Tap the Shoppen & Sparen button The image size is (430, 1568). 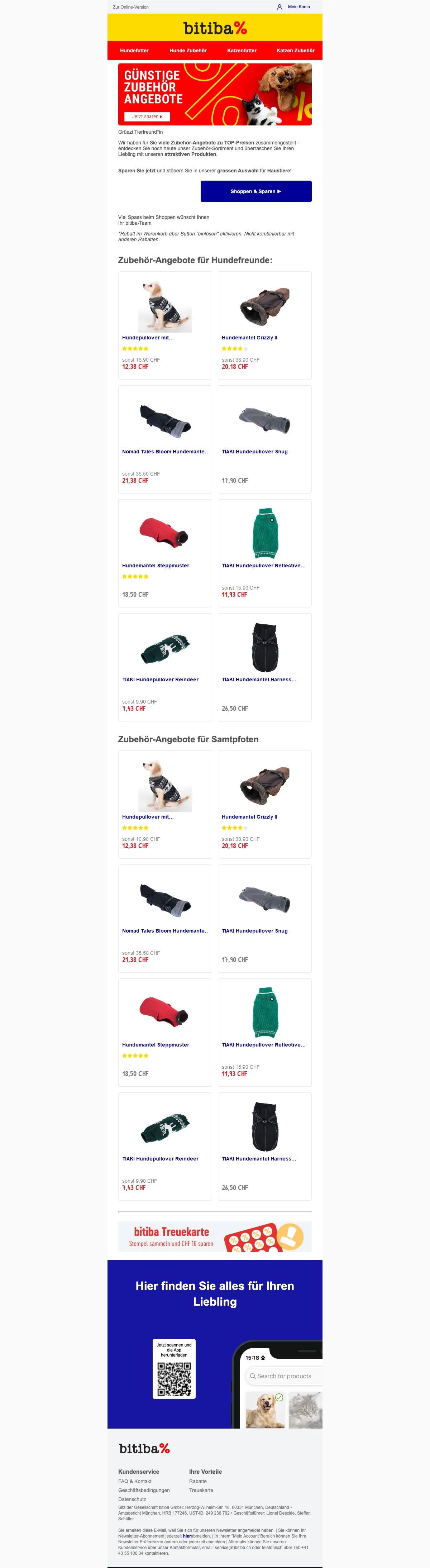(255, 191)
